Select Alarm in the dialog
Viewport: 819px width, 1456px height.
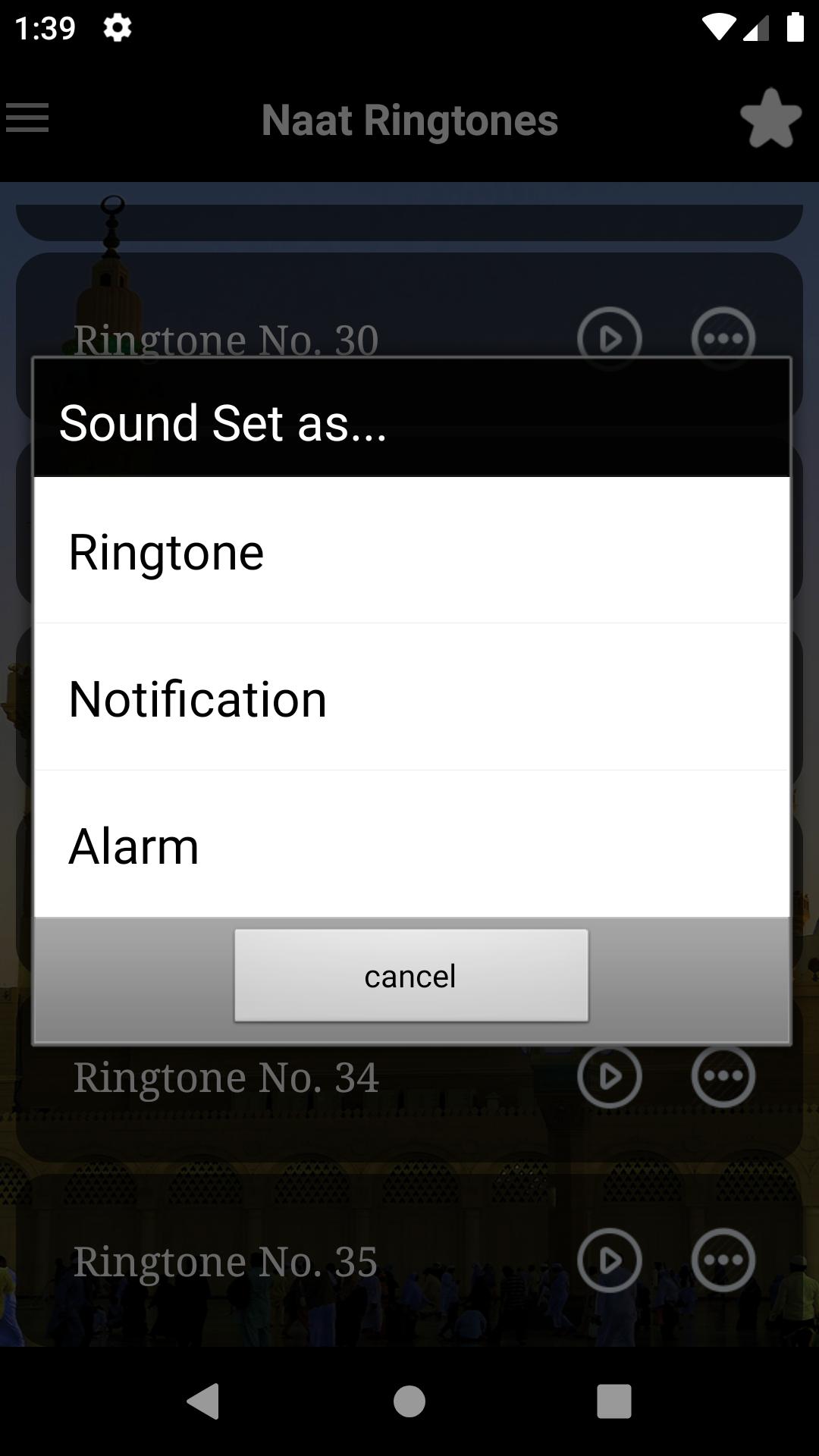click(409, 845)
